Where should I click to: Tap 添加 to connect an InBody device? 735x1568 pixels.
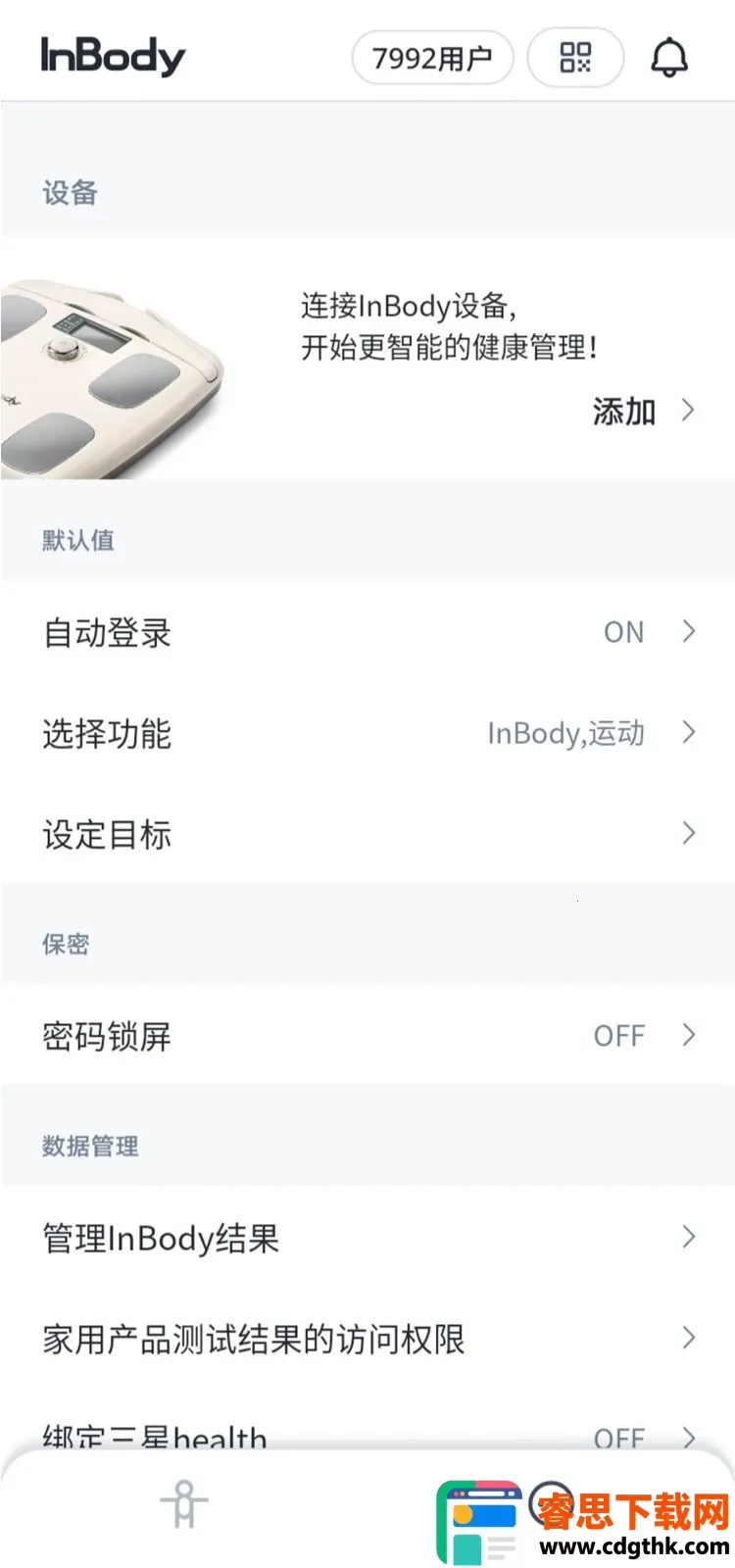tap(642, 412)
